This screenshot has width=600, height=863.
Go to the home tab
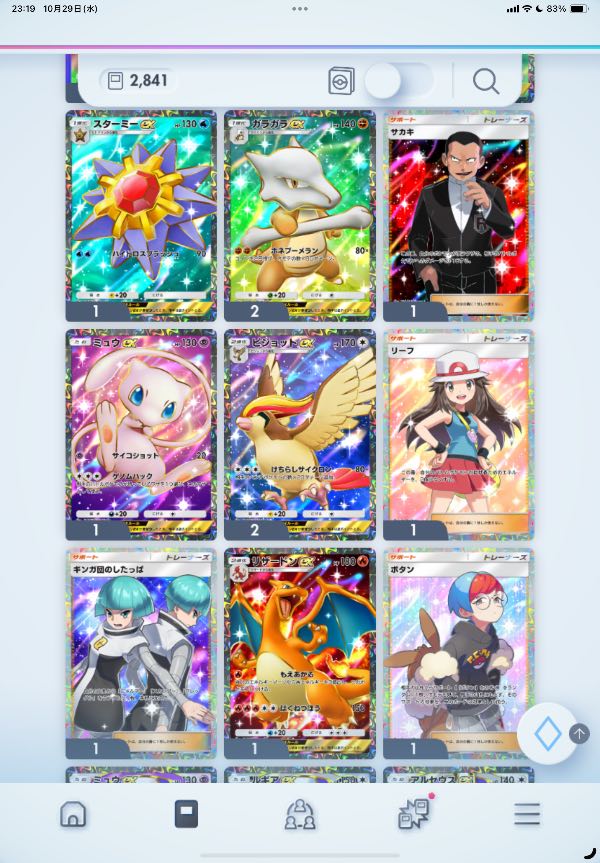point(73,813)
